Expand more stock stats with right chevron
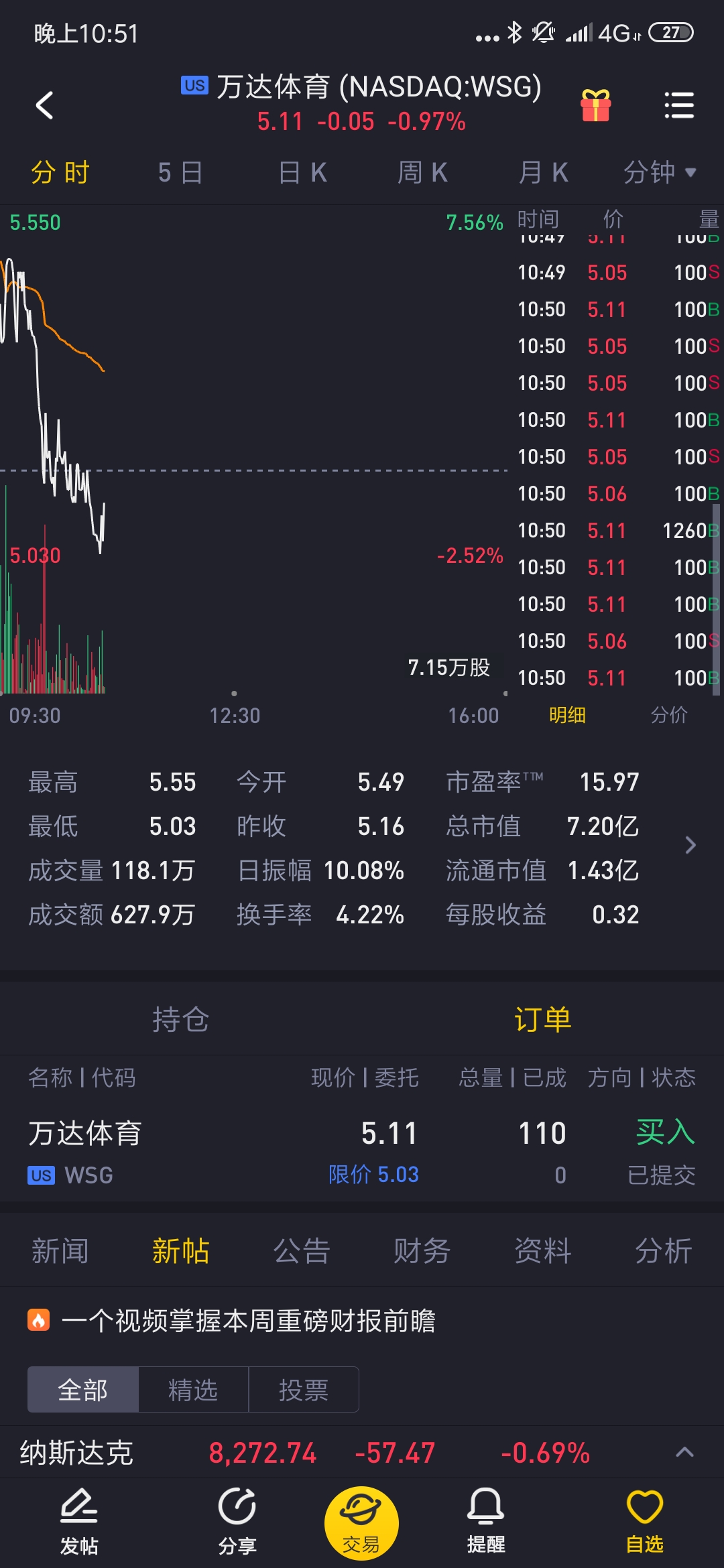The image size is (724, 1568). [690, 845]
